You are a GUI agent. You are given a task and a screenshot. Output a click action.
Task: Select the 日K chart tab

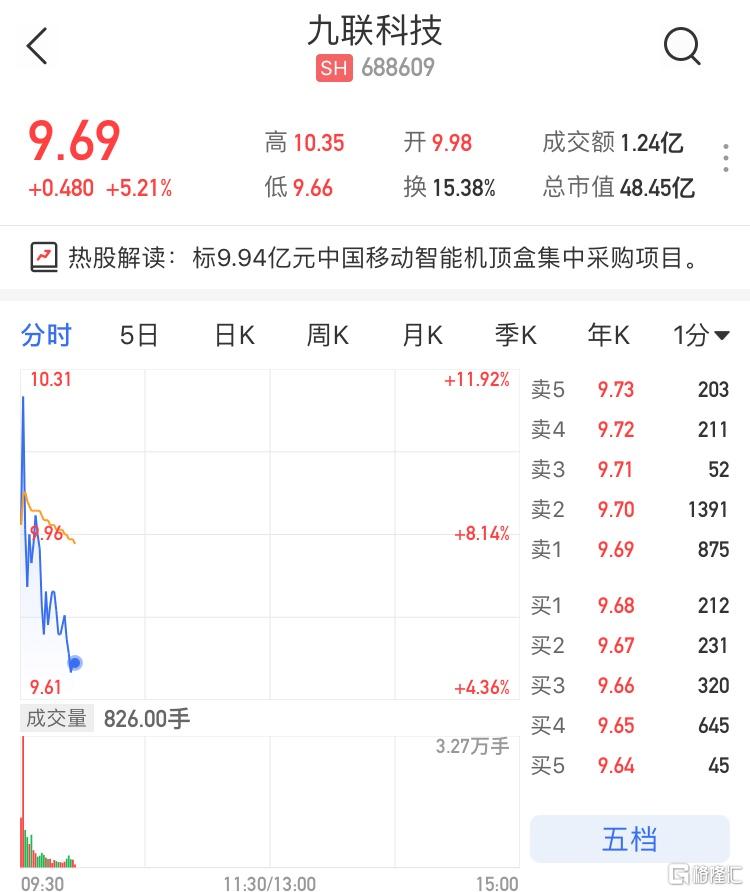pos(234,336)
